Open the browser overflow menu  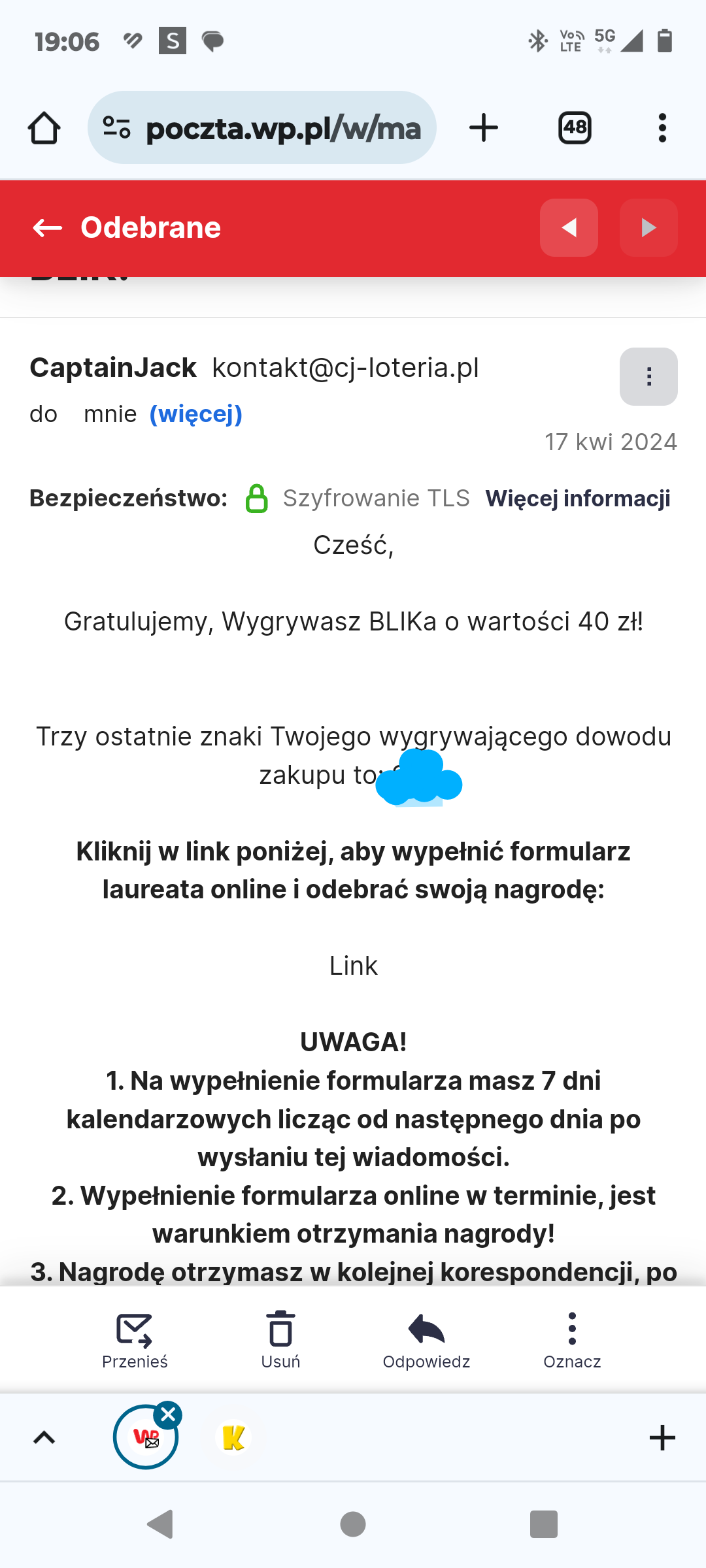(662, 128)
